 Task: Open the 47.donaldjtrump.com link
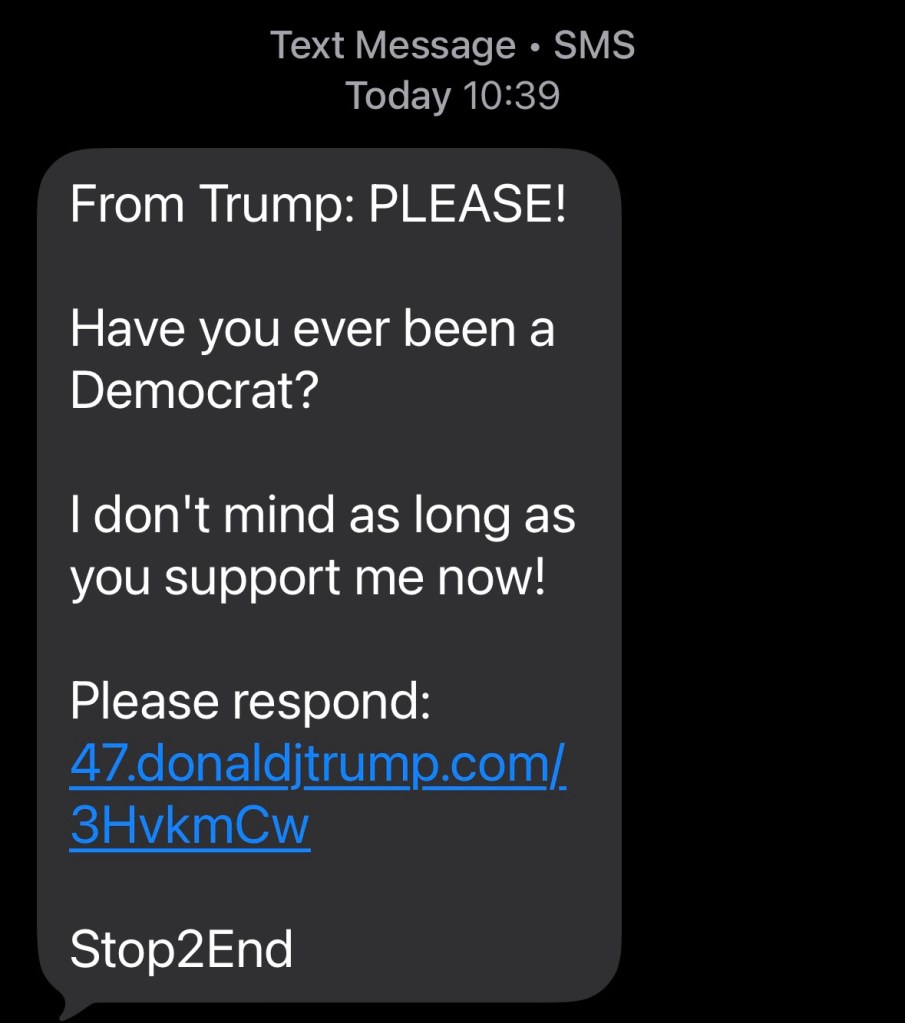coord(317,766)
